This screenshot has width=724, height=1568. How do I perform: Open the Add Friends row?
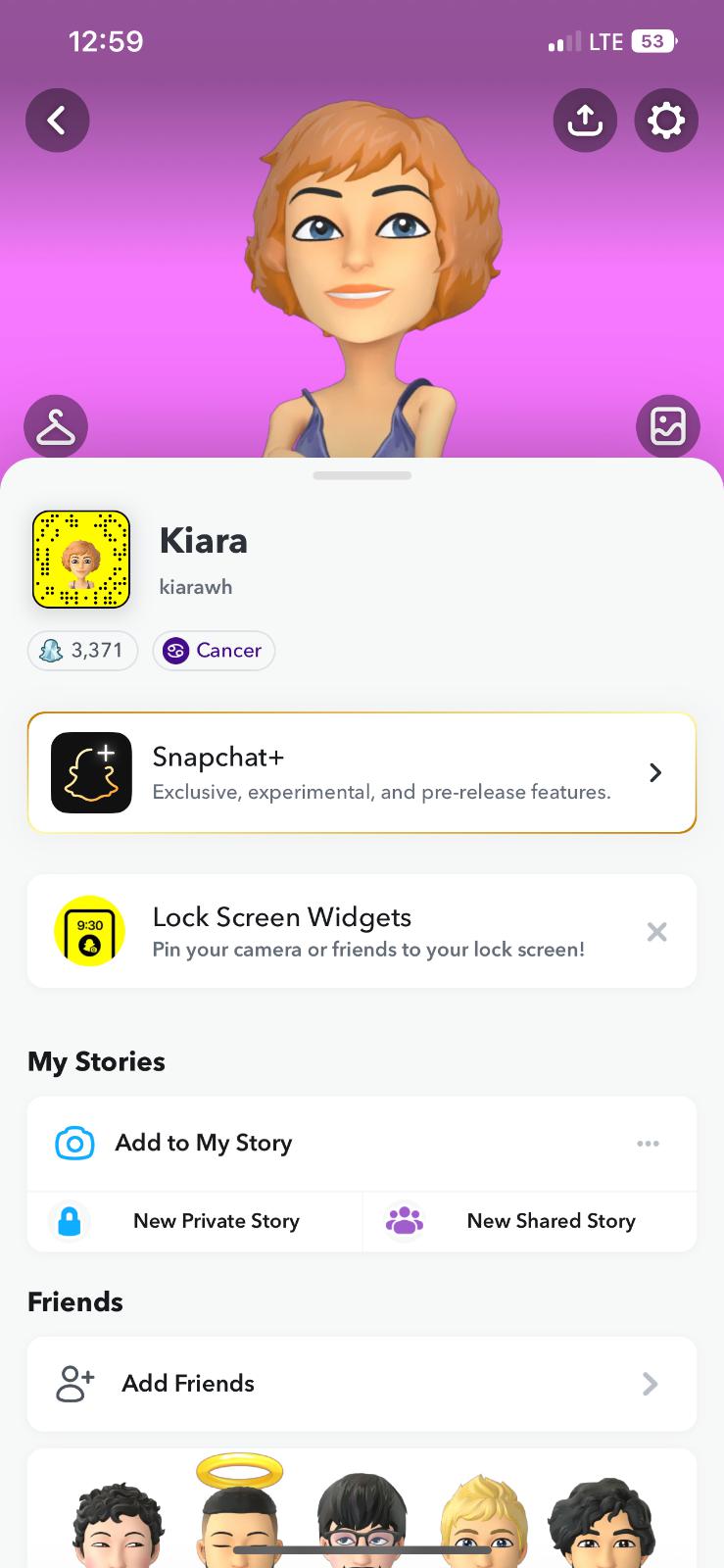click(x=362, y=1384)
